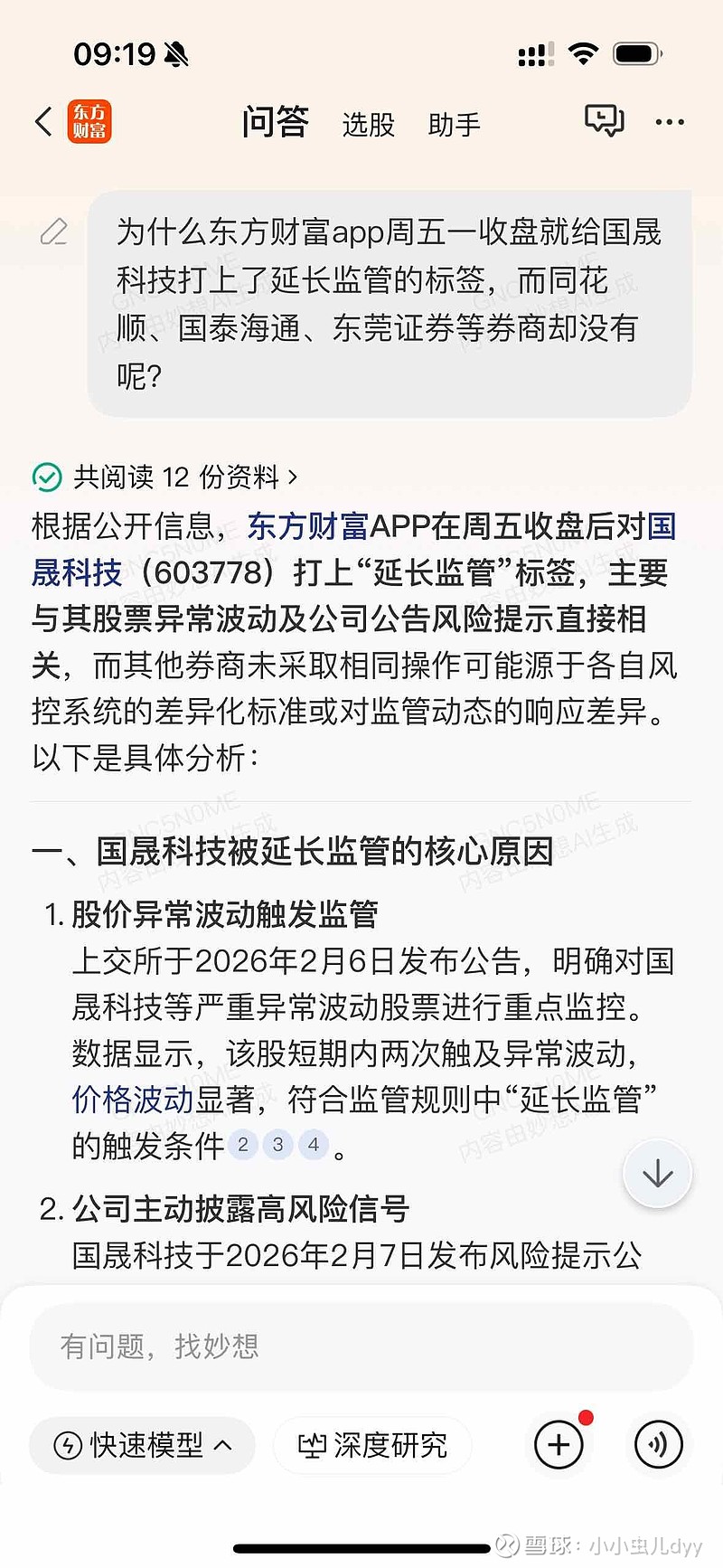Tap citation badge number 2
The width and height of the screenshot is (723, 1568).
242,1145
